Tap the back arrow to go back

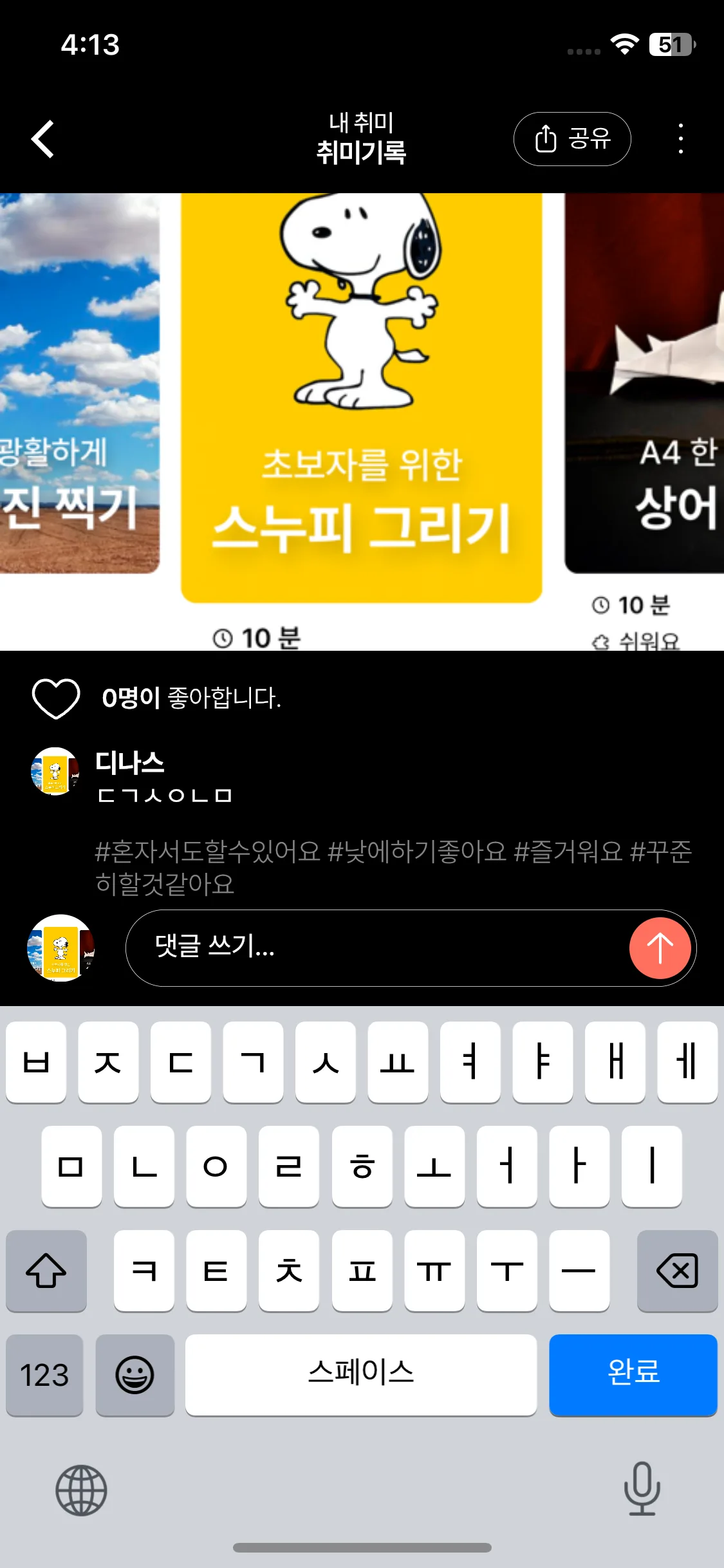coord(42,138)
